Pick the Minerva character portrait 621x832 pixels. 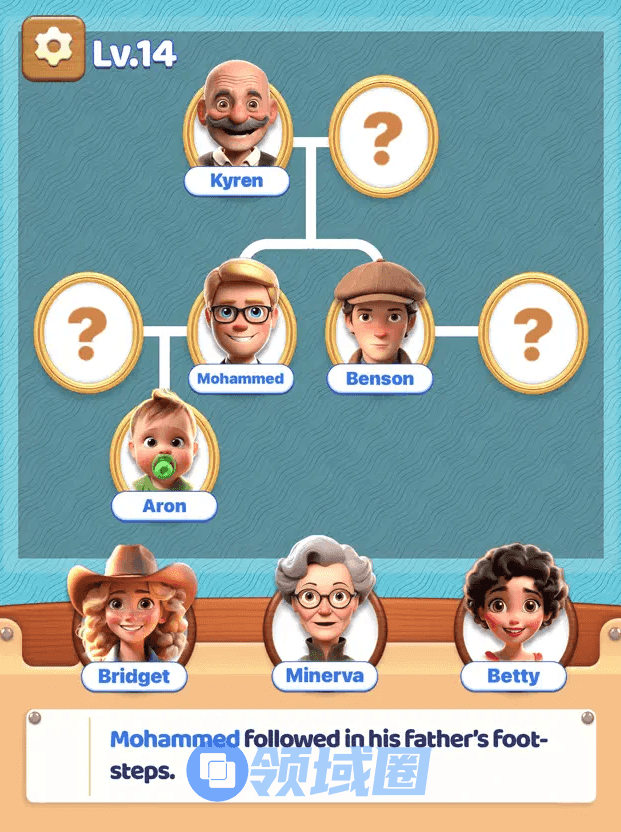323,607
